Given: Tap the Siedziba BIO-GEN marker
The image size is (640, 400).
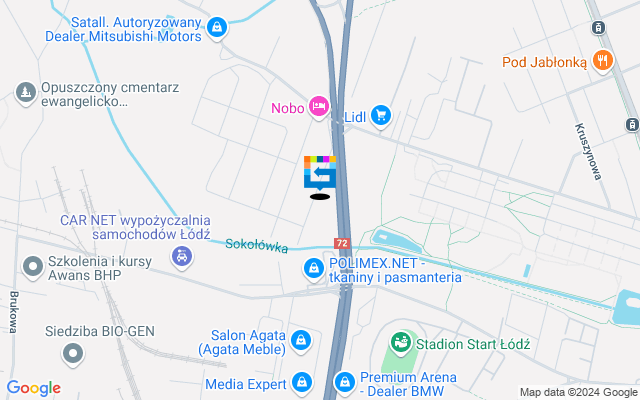Looking at the screenshot, I should (x=72, y=353).
